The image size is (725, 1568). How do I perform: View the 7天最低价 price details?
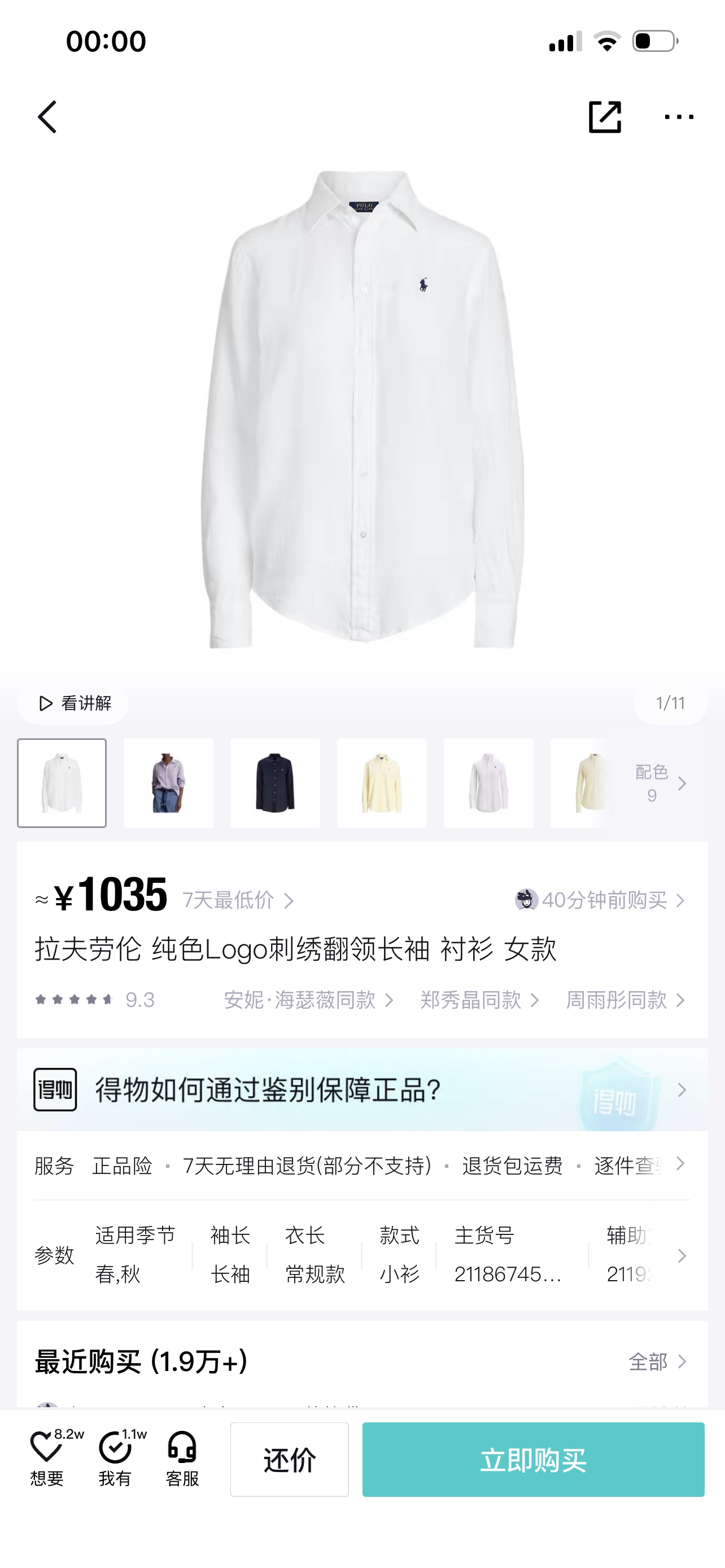coord(238,900)
